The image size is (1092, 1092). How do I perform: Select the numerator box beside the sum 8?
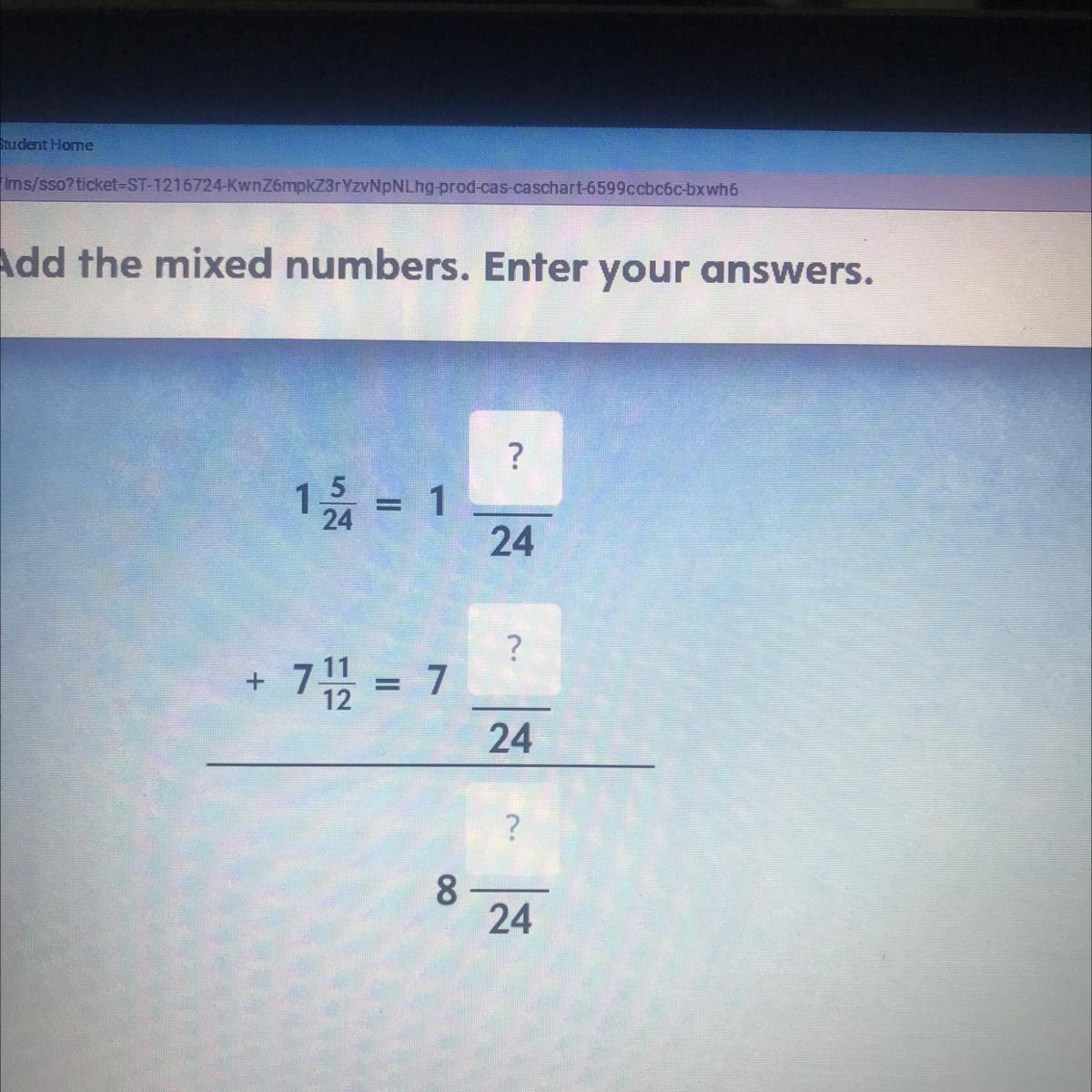coord(511,830)
